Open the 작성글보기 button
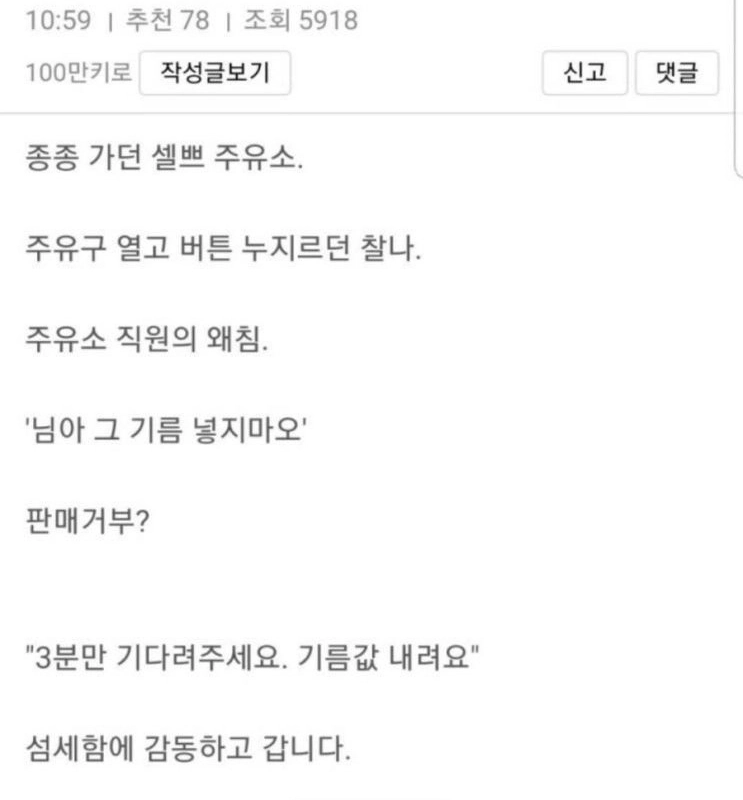The height and width of the screenshot is (800, 743). [215, 74]
